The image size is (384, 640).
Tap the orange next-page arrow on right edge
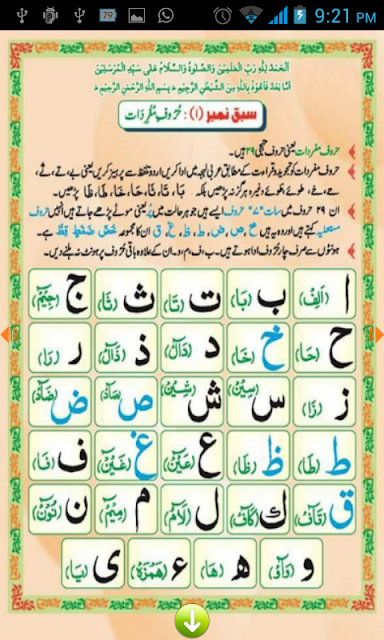(379, 335)
